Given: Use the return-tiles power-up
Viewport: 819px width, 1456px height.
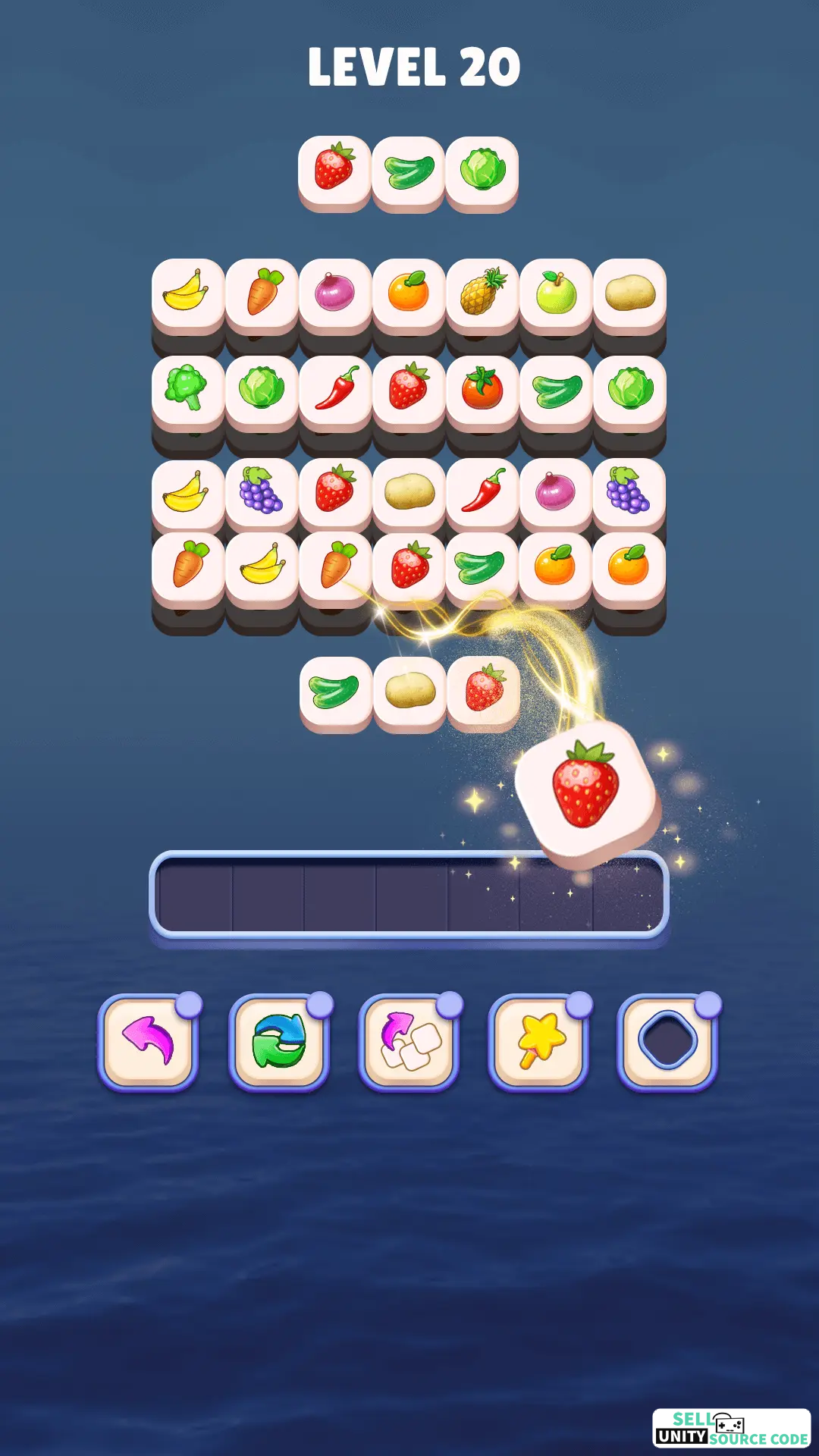Looking at the screenshot, I should [409, 1043].
